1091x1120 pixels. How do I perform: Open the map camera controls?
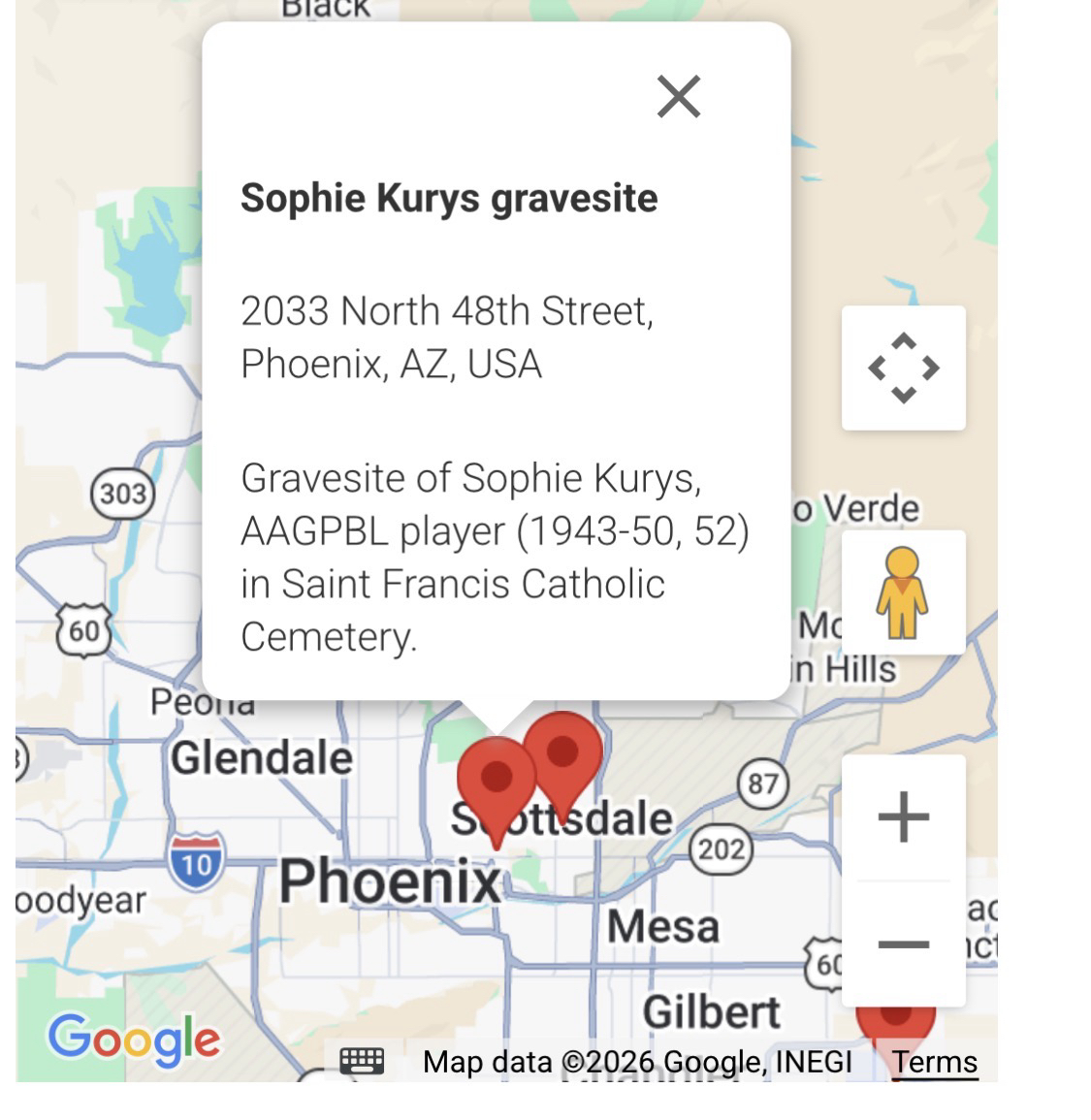tap(903, 368)
